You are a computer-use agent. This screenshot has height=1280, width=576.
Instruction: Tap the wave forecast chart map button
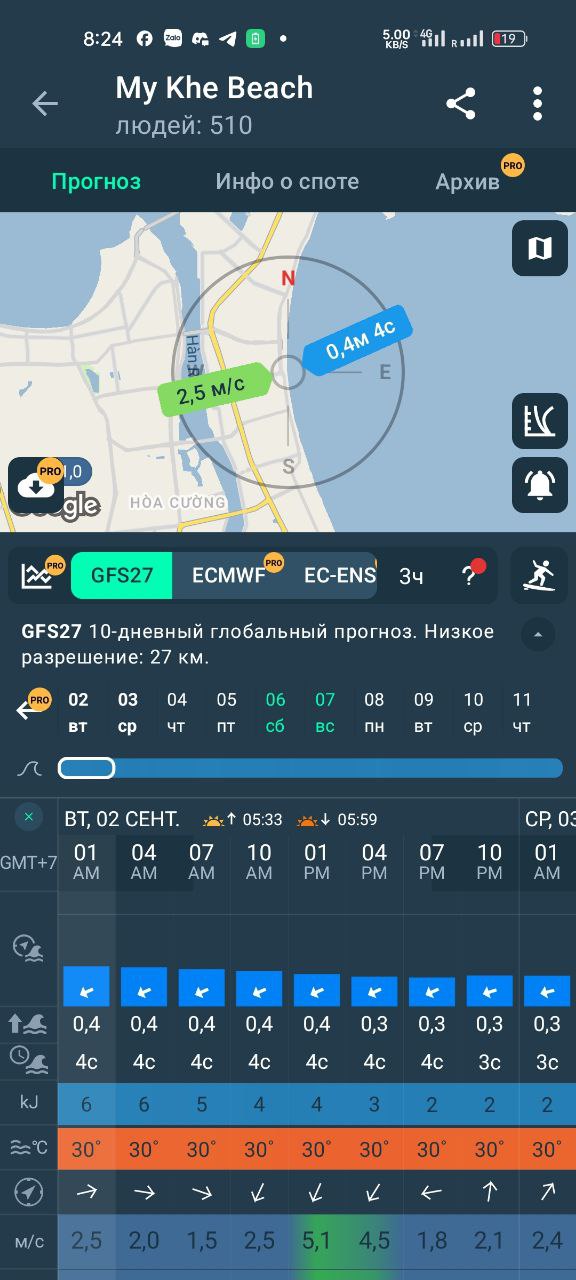pyautogui.click(x=540, y=421)
